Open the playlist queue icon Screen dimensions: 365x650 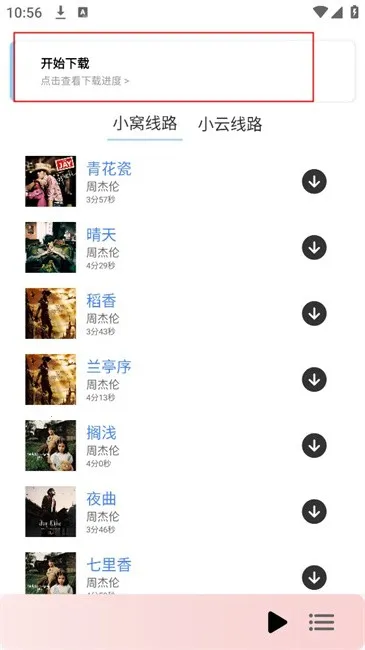click(x=321, y=622)
